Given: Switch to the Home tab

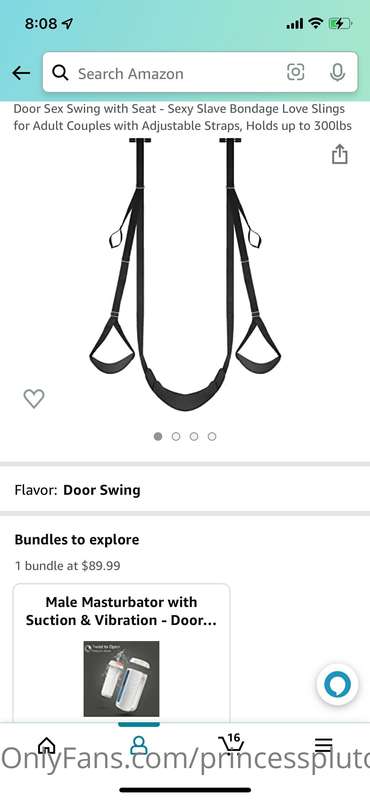Looking at the screenshot, I should point(46,745).
